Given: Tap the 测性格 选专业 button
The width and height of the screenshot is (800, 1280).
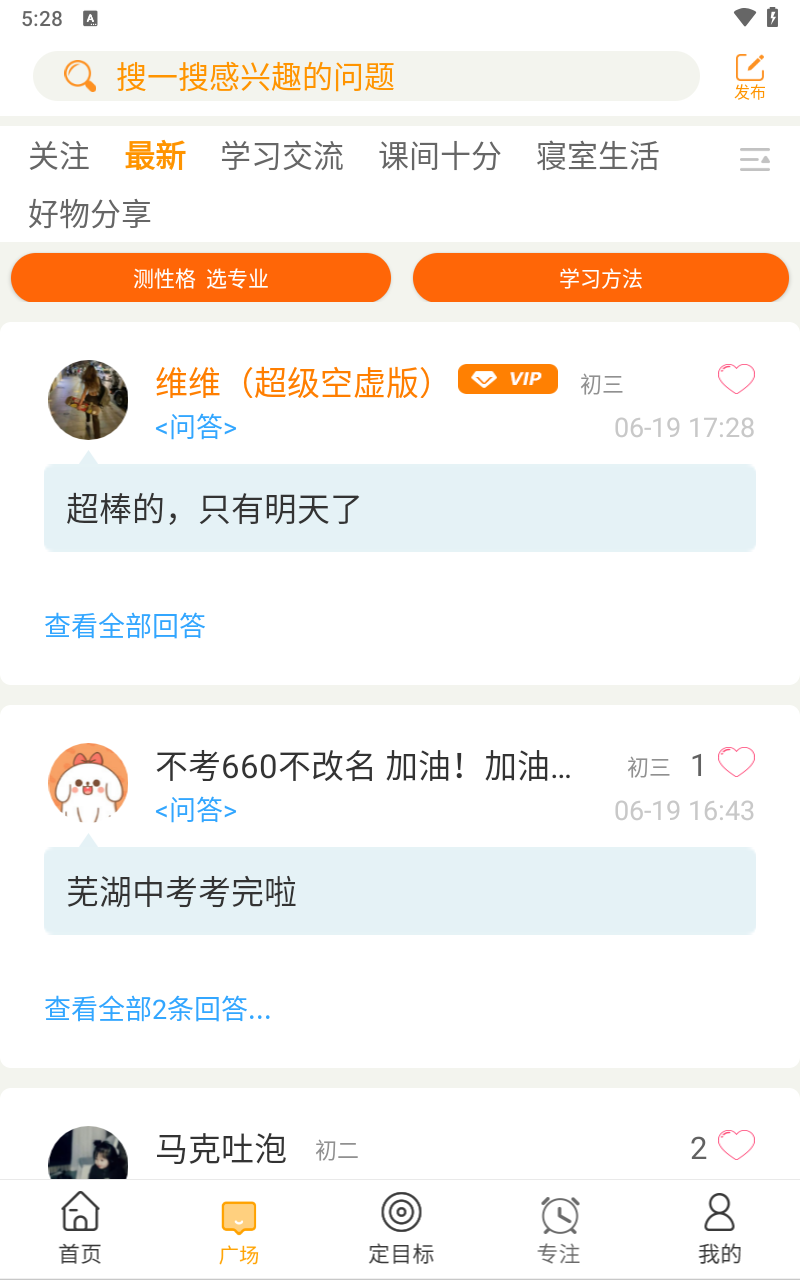Looking at the screenshot, I should pos(200,278).
